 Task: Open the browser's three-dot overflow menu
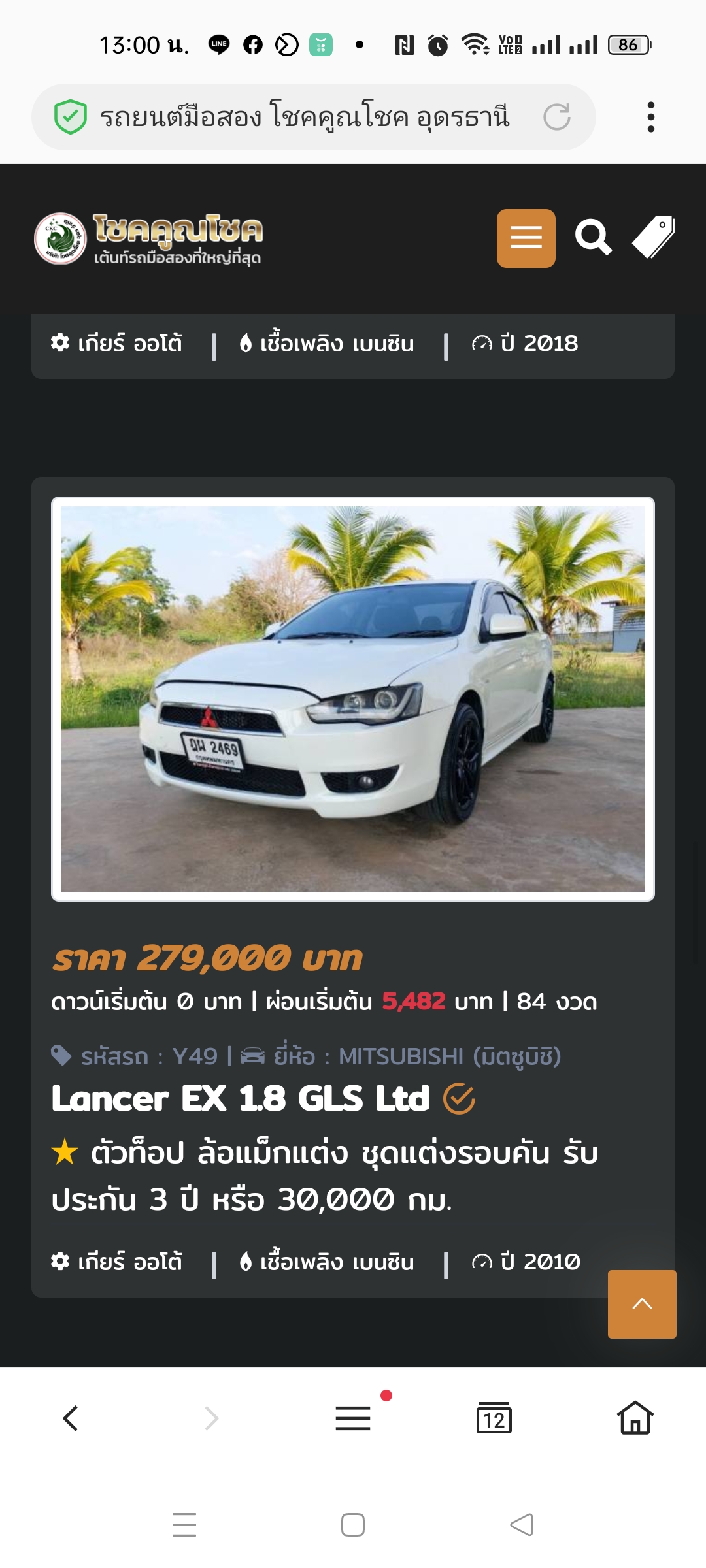pyautogui.click(x=650, y=118)
